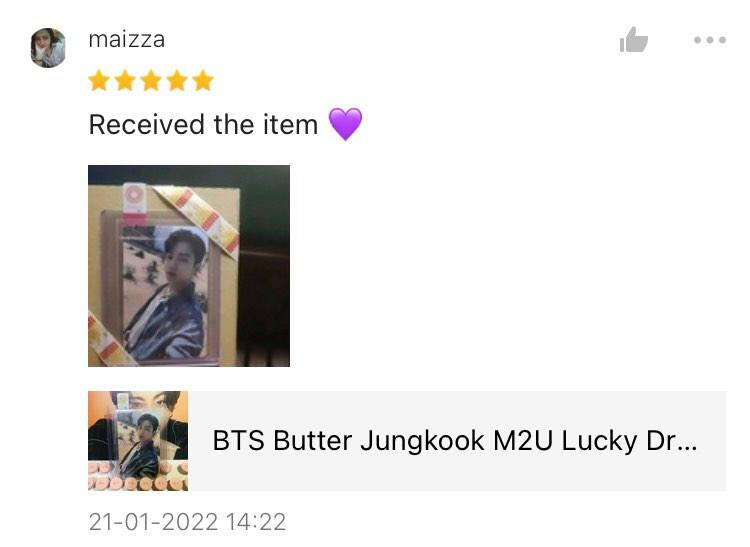Like maizza's review with thumbs up

633,41
